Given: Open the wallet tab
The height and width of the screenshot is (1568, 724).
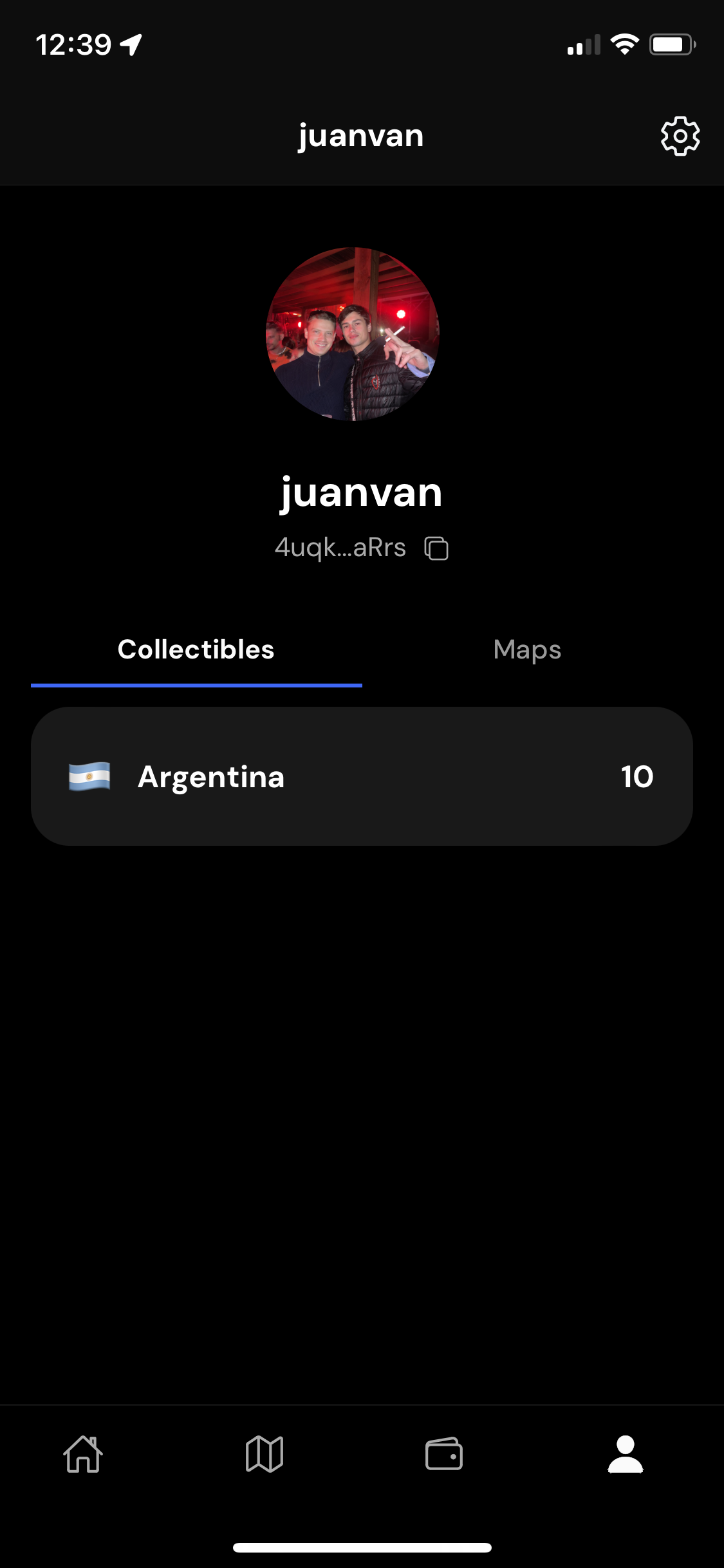Looking at the screenshot, I should [444, 1454].
